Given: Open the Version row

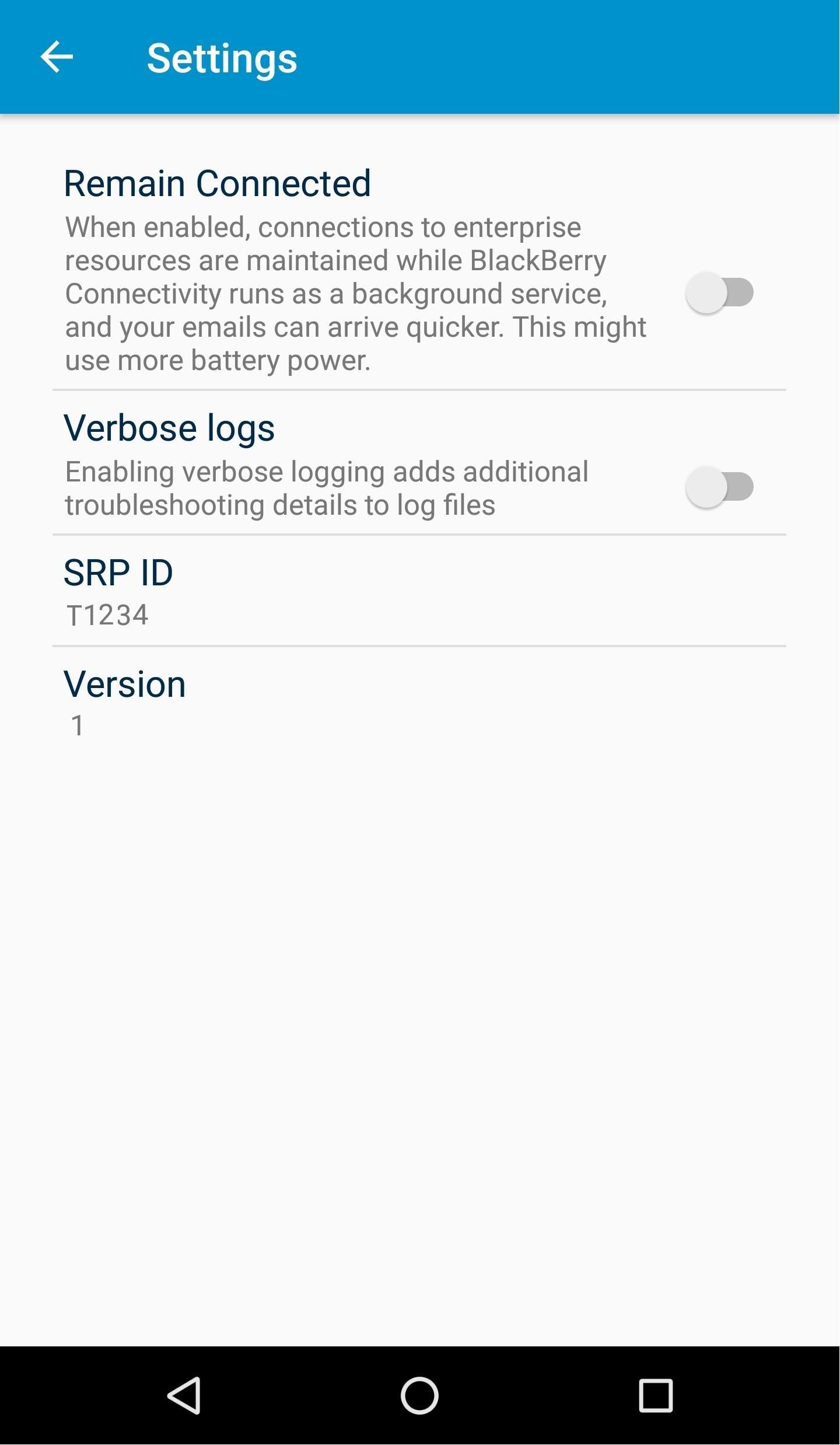Looking at the screenshot, I should (x=419, y=701).
